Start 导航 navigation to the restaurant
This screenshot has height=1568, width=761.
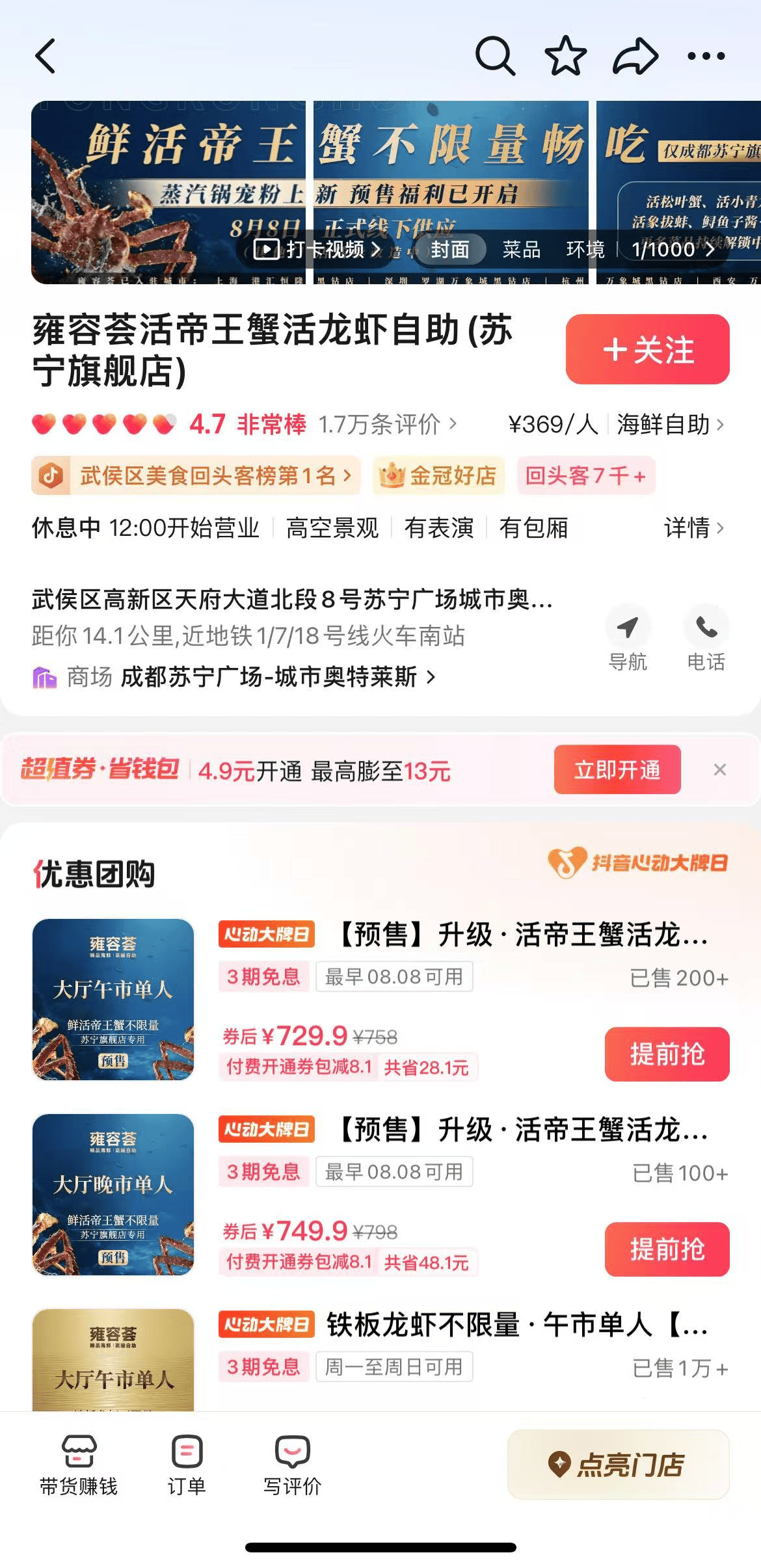coord(627,639)
